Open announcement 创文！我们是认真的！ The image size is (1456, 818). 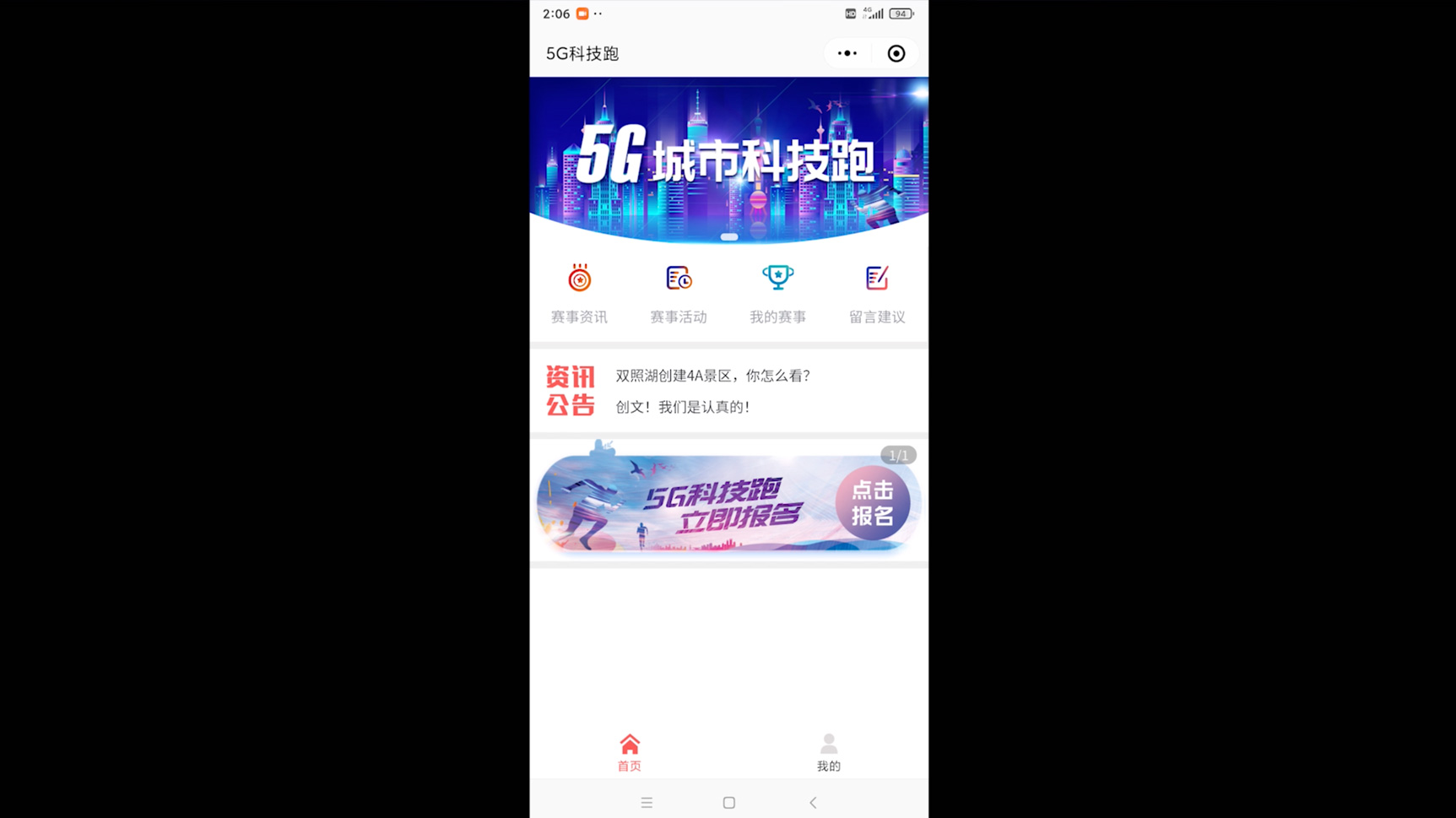(x=683, y=407)
